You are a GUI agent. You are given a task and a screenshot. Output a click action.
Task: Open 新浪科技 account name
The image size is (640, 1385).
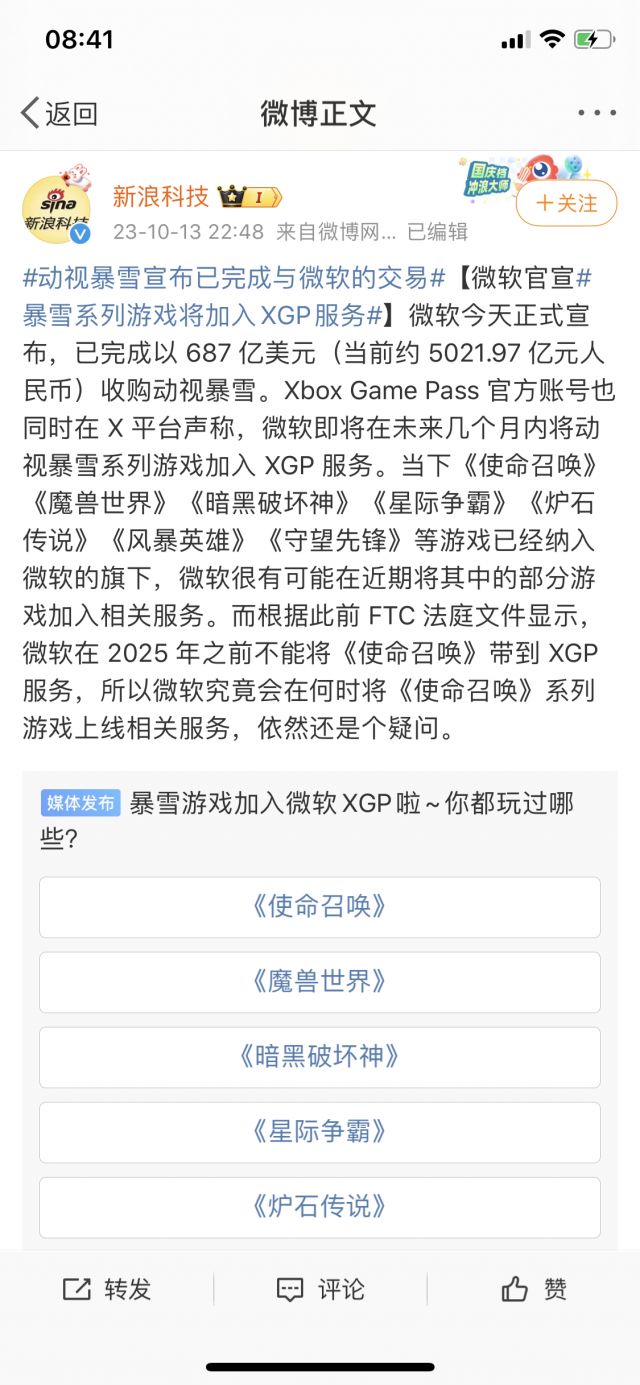160,196
